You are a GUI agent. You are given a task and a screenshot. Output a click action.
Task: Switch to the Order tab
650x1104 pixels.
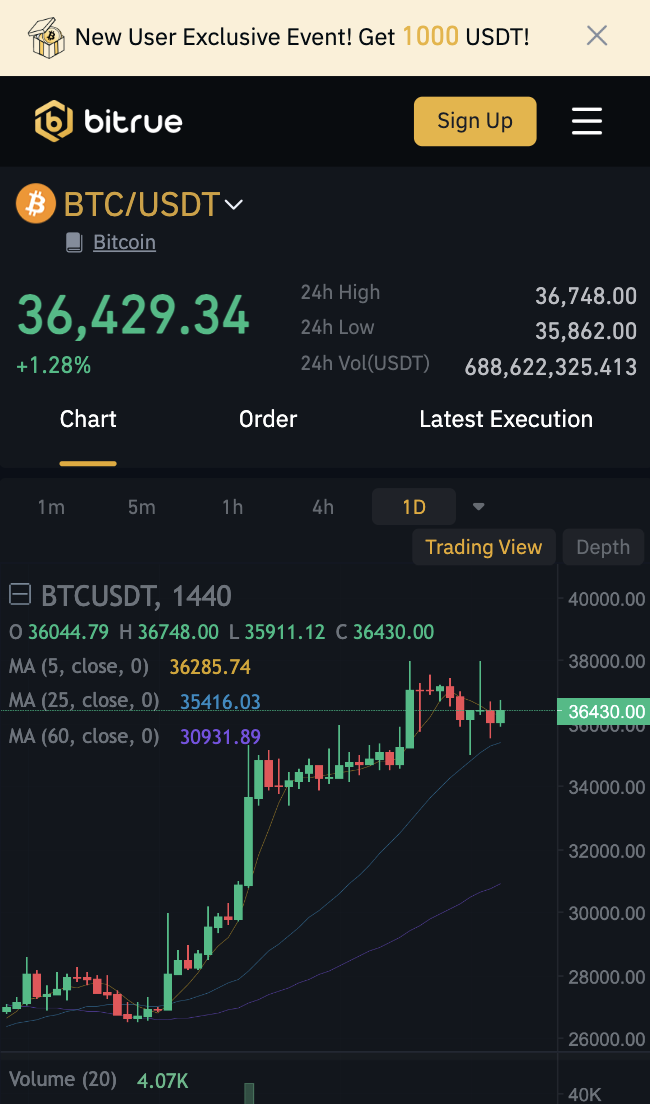268,419
